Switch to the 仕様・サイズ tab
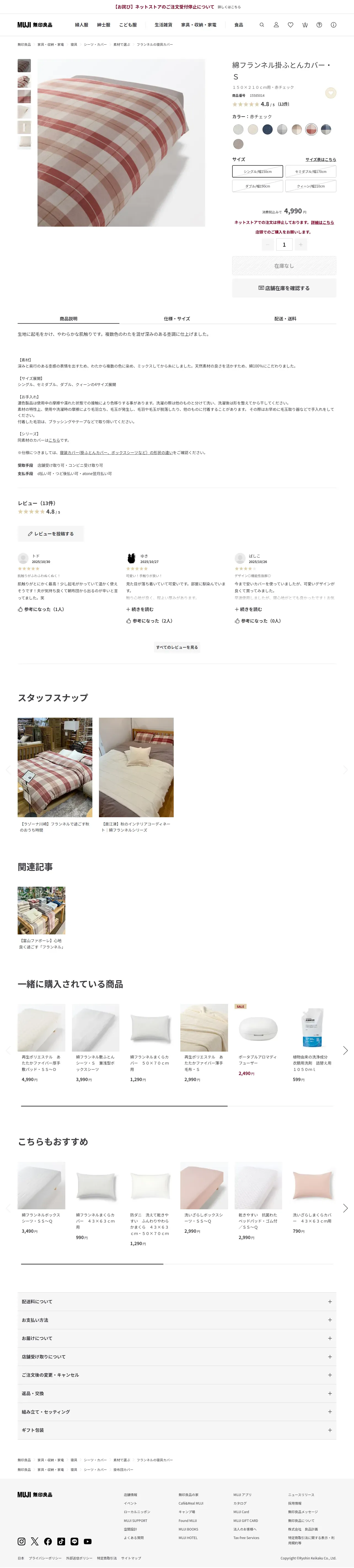 pyautogui.click(x=177, y=318)
